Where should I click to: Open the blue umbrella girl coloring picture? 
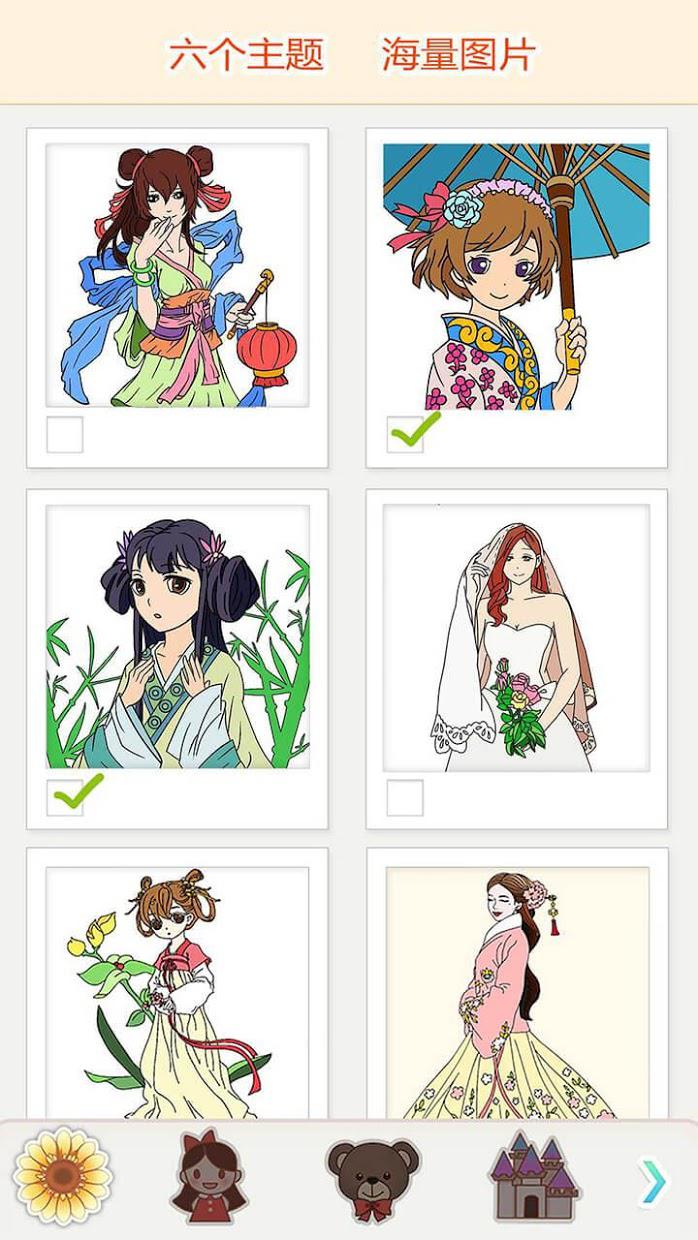[516, 275]
